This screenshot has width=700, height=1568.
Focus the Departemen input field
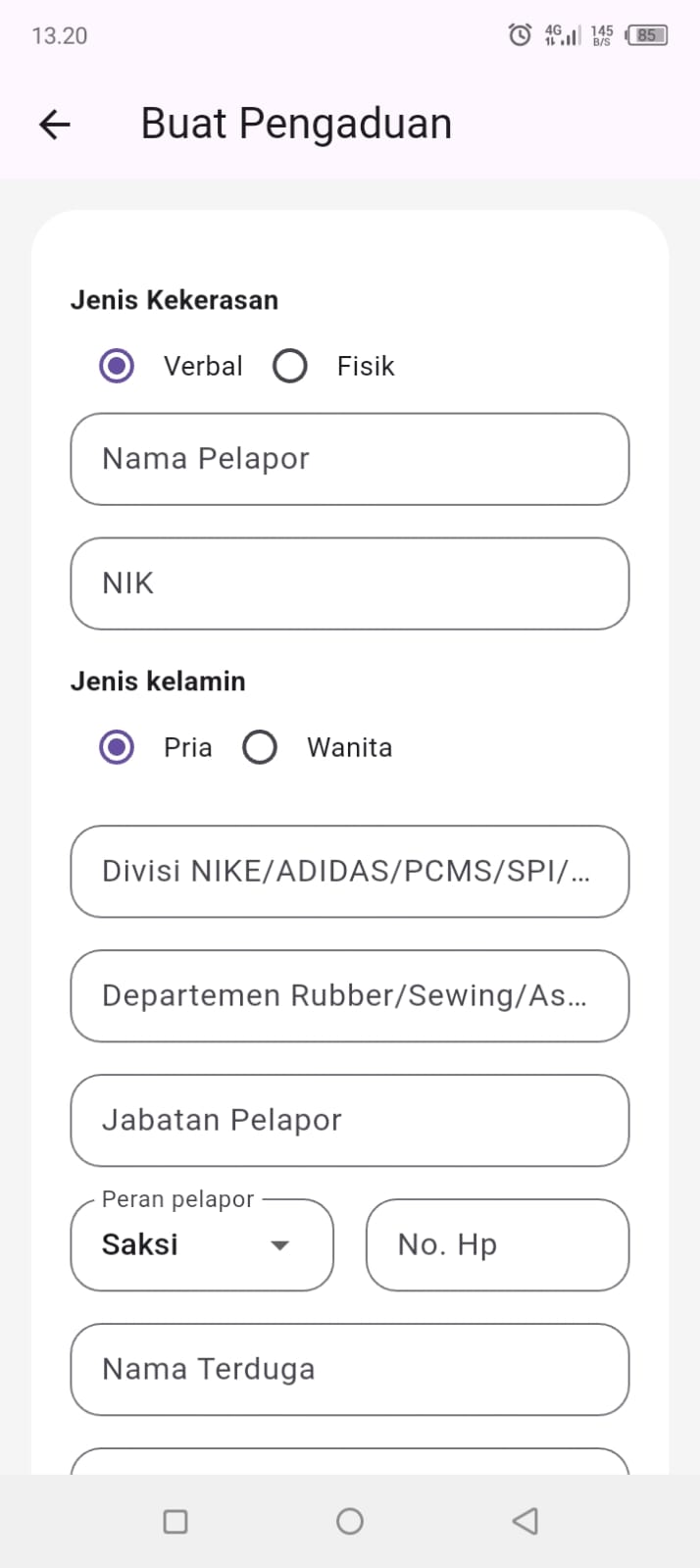349,996
